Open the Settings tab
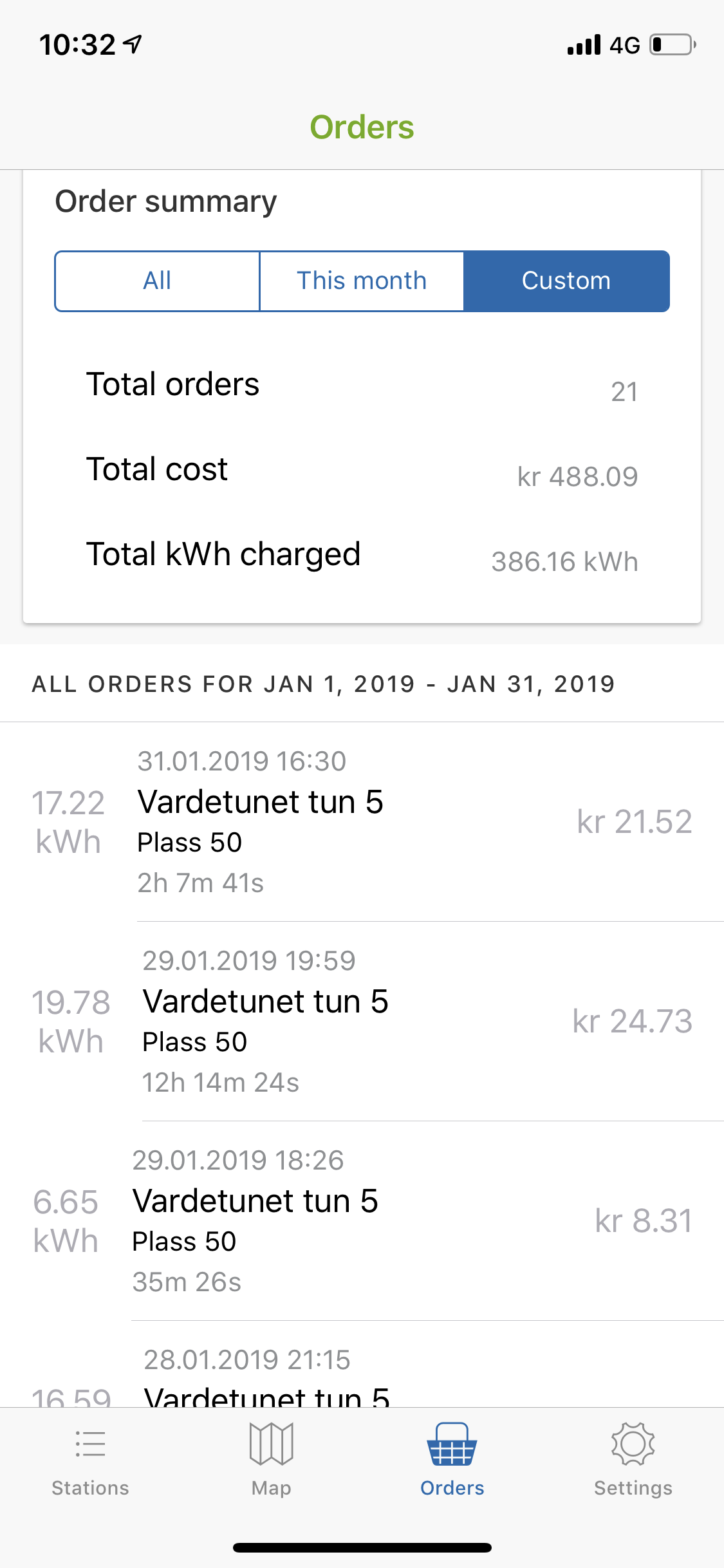The image size is (724, 1568). pos(633,1460)
